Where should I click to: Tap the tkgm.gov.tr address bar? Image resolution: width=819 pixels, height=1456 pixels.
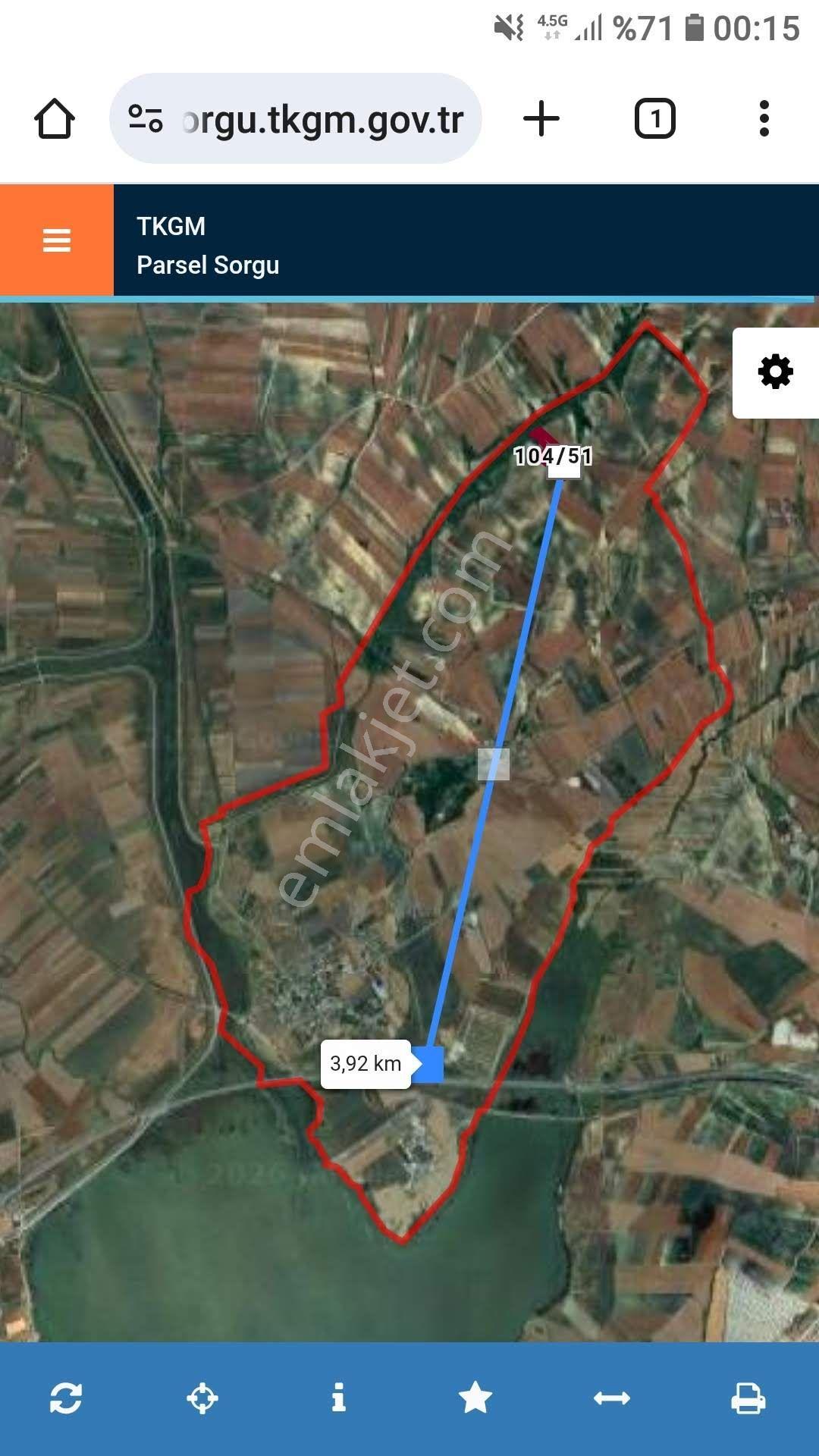pos(296,119)
